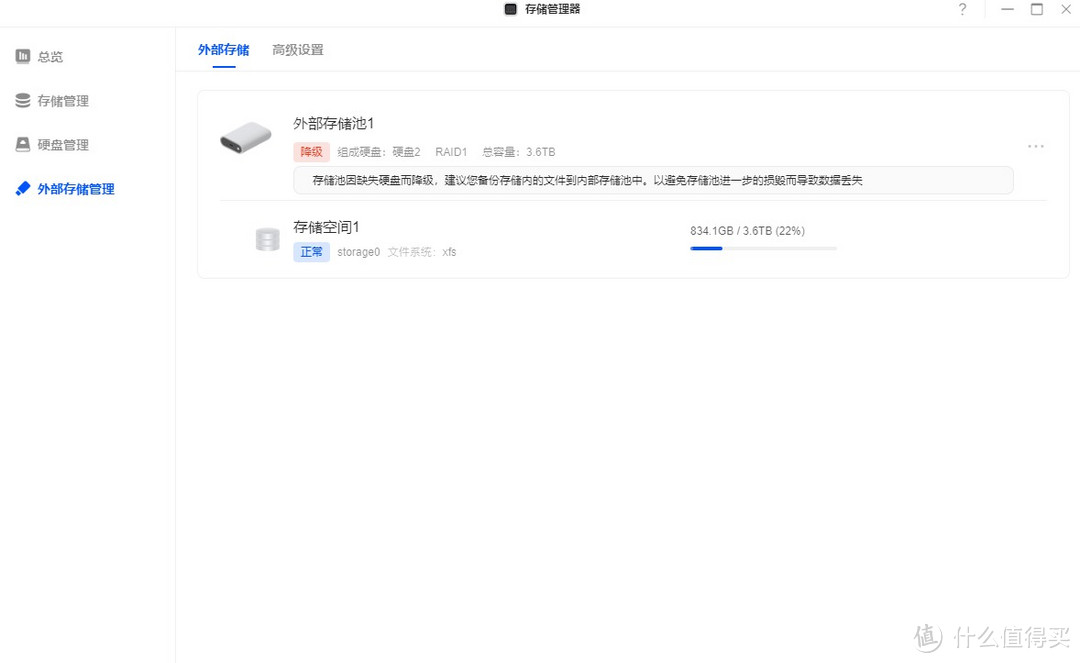
Task: Minimize the 存储管理器 window
Action: point(1008,10)
